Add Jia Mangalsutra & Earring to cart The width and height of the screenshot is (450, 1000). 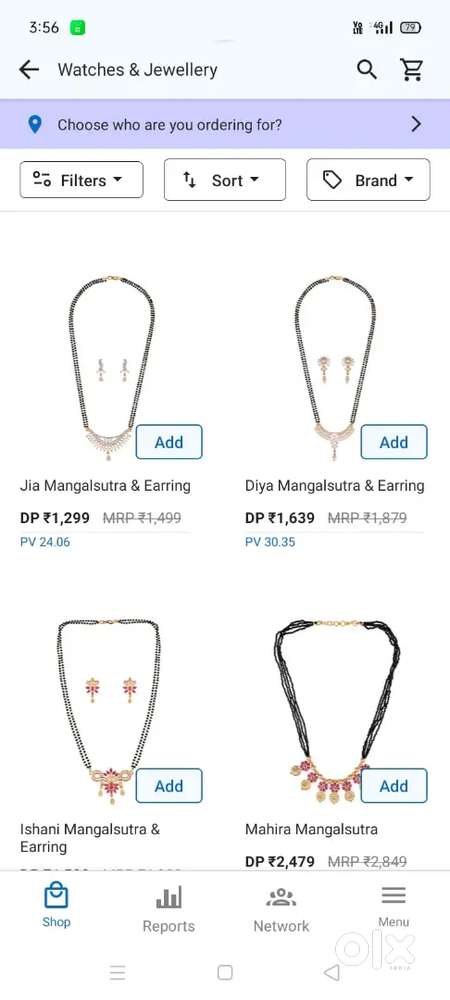click(x=169, y=442)
